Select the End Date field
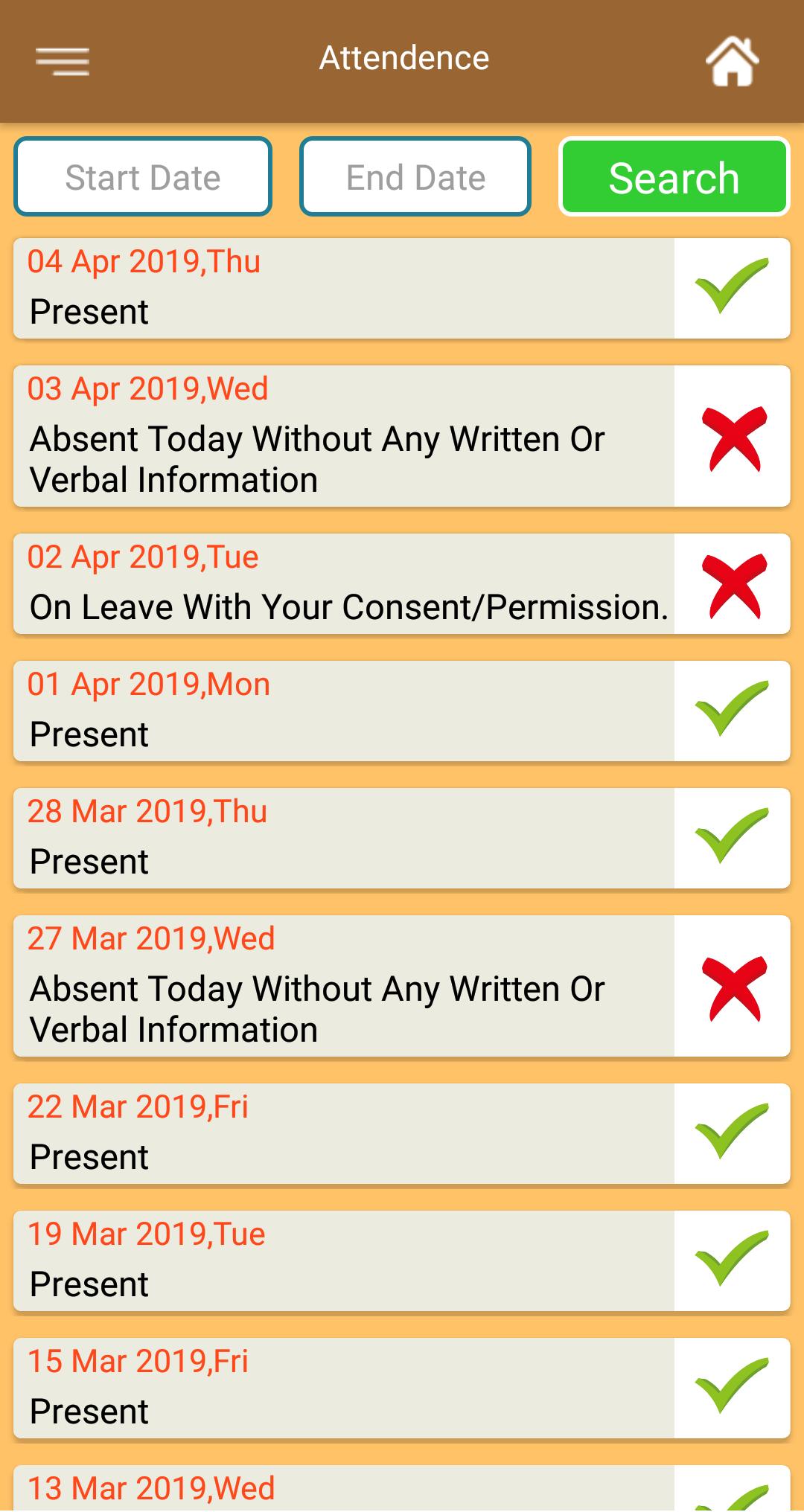Viewport: 804px width, 1512px height. click(415, 177)
